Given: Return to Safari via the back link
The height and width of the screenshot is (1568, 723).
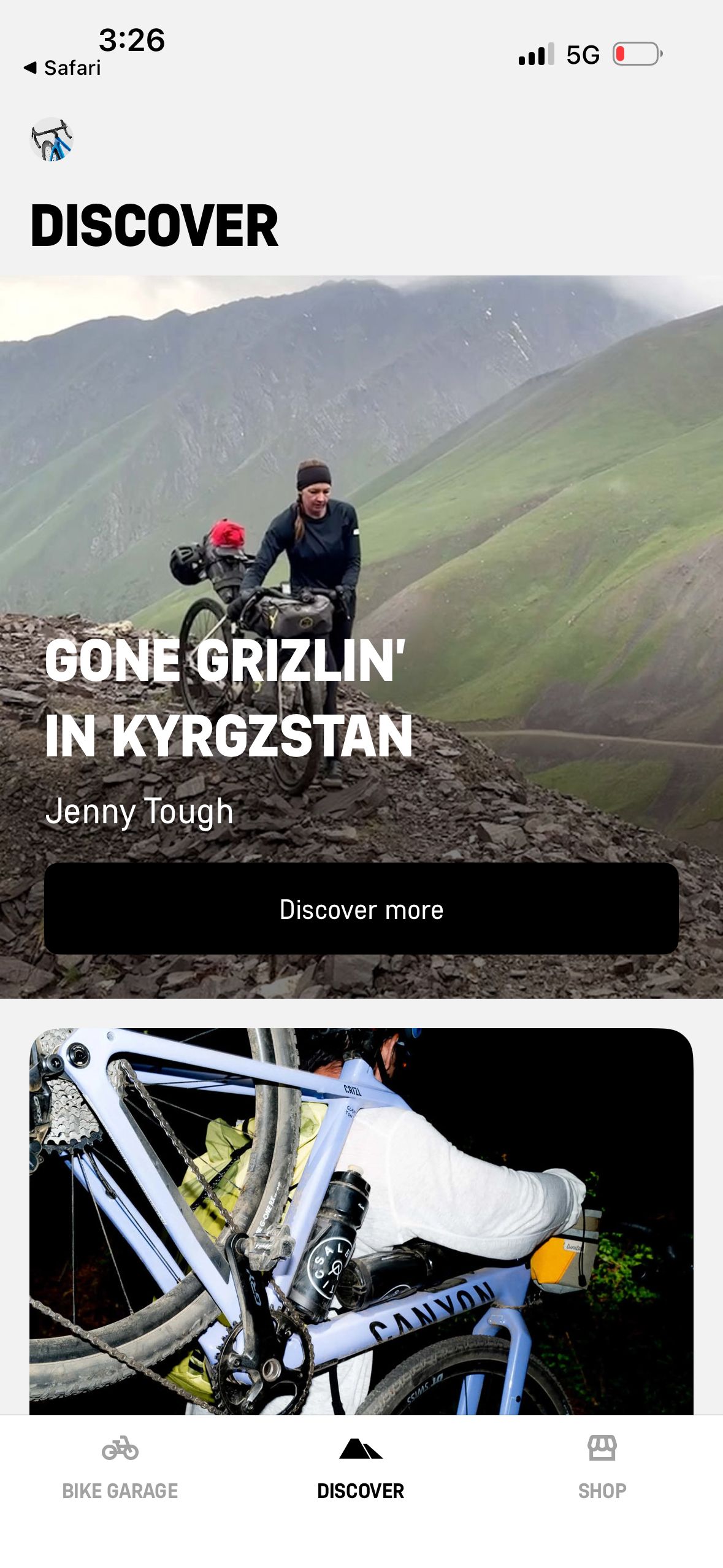Looking at the screenshot, I should click(x=63, y=67).
